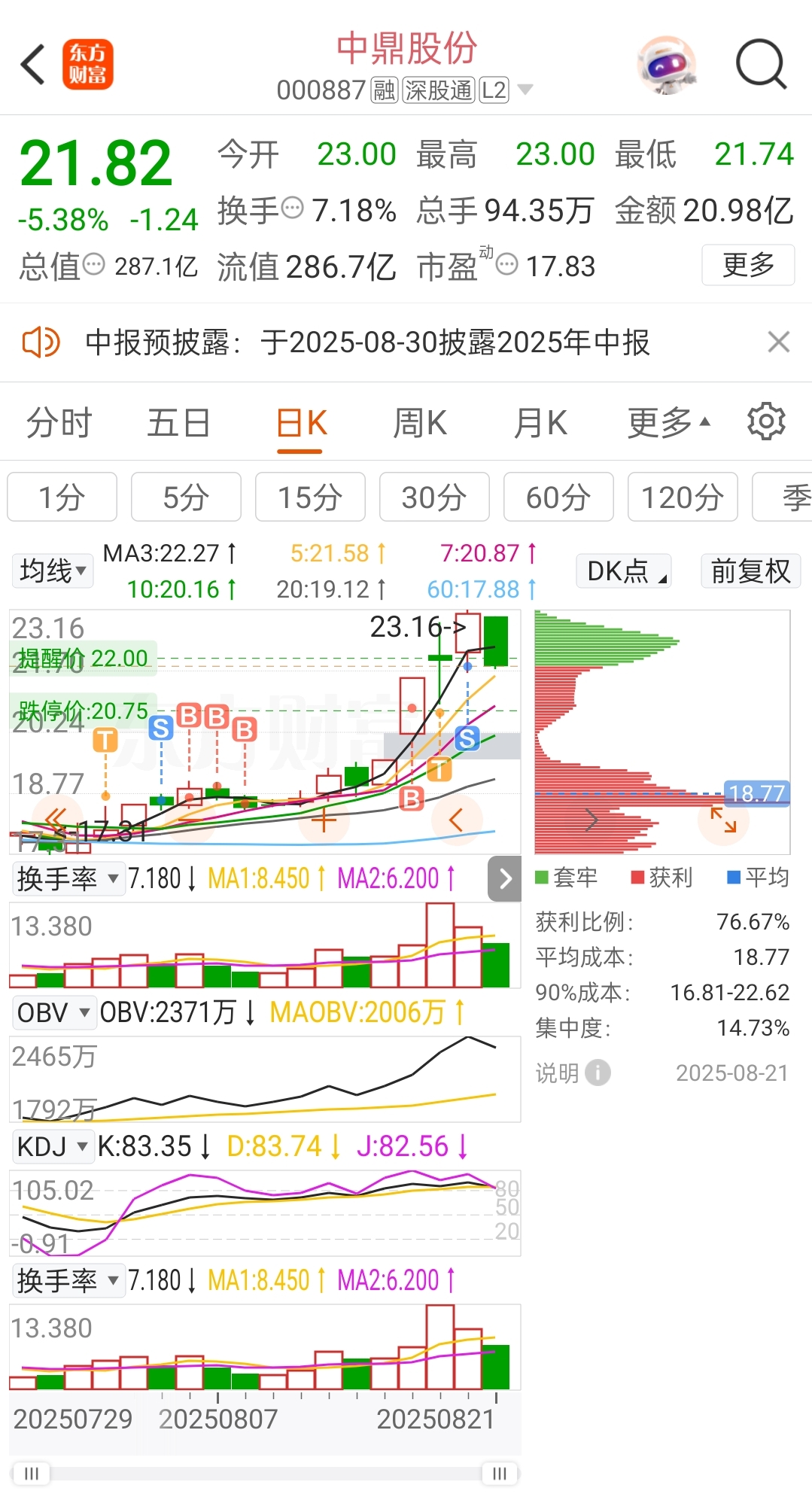Choose the 60分 period chip
Image resolution: width=812 pixels, height=1497 pixels.
coord(558,497)
